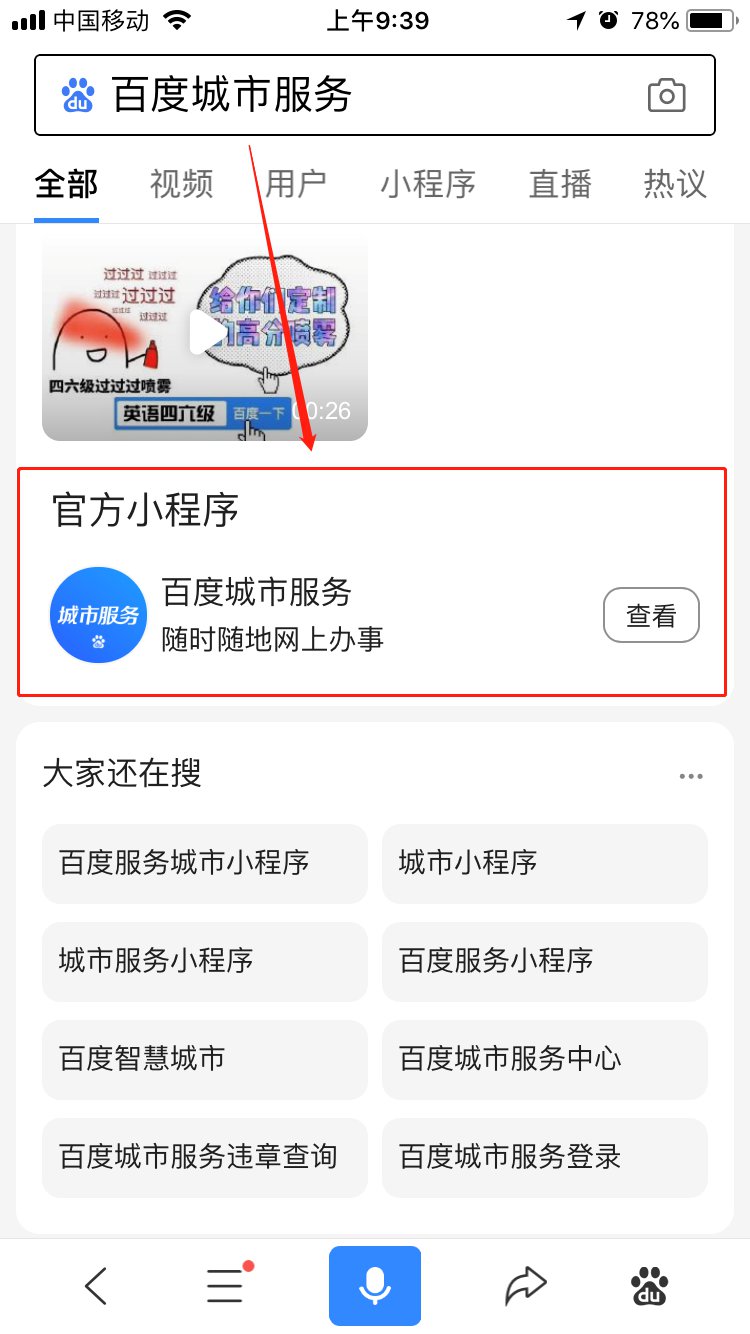Choose the 百度服务小程序 suggestion
The image size is (750, 1334).
(x=545, y=961)
